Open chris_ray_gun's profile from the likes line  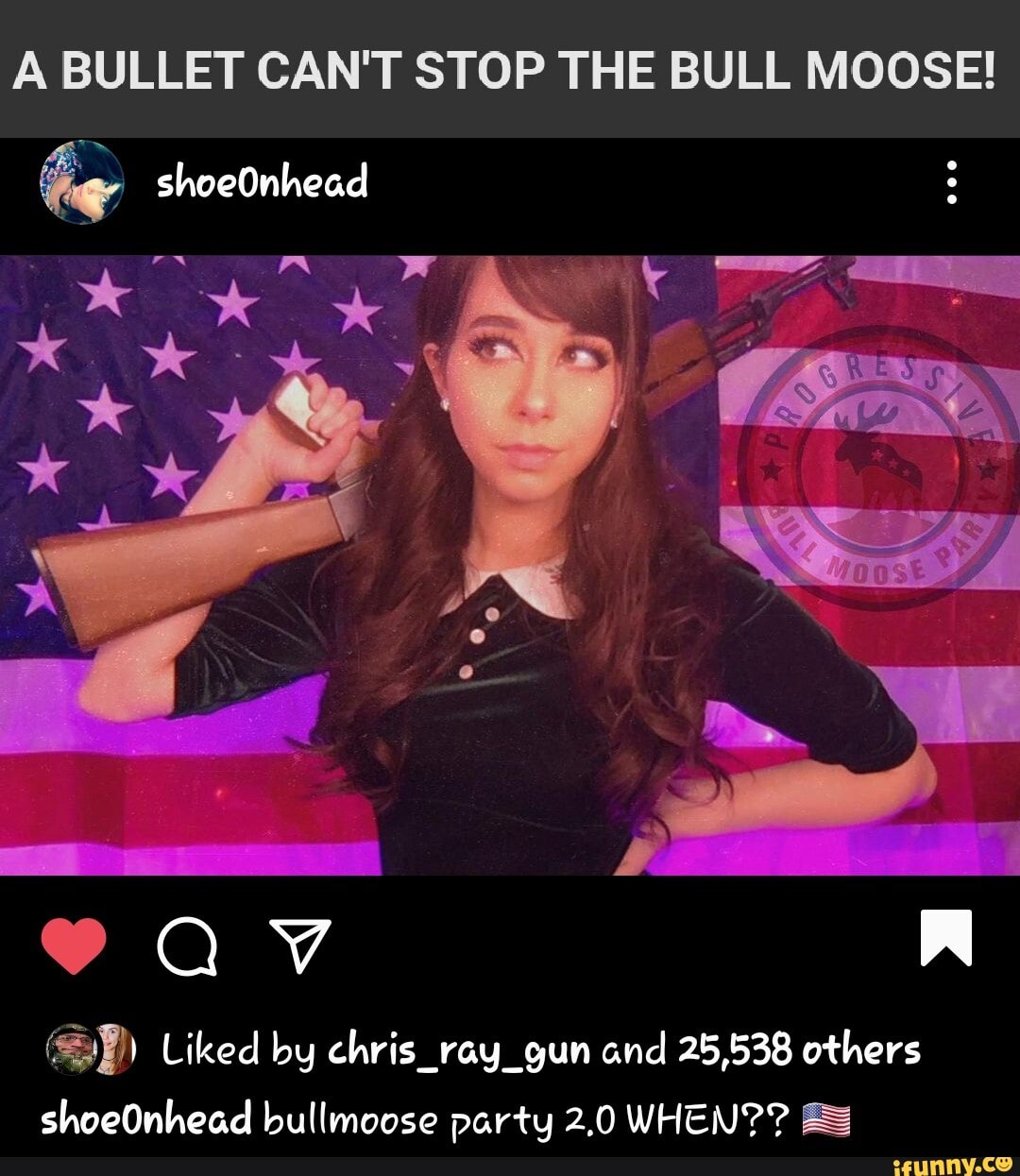(x=458, y=1050)
